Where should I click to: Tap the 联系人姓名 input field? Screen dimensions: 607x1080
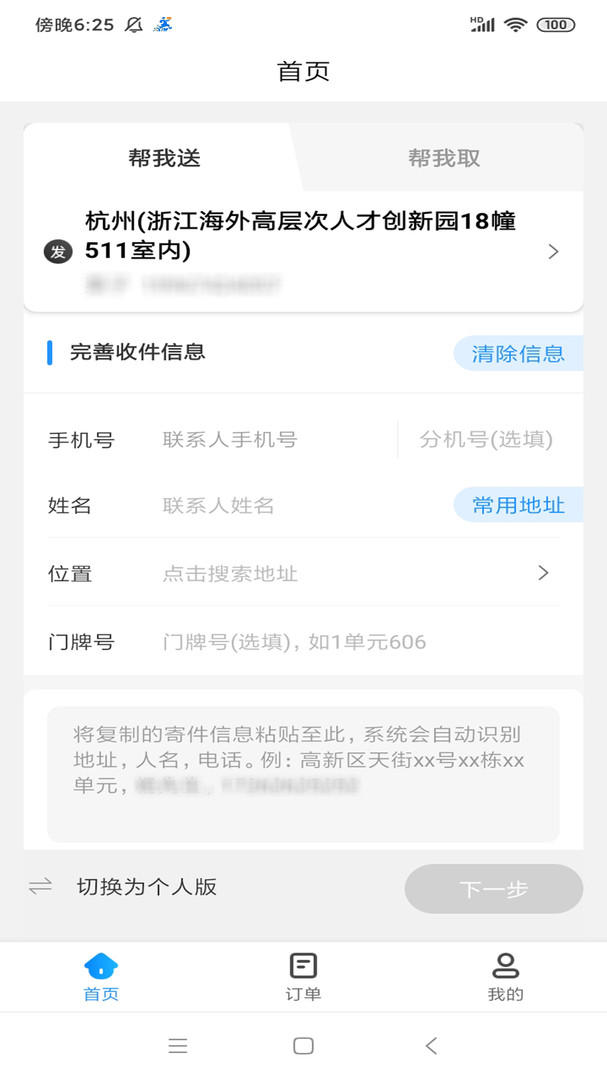pos(303,506)
